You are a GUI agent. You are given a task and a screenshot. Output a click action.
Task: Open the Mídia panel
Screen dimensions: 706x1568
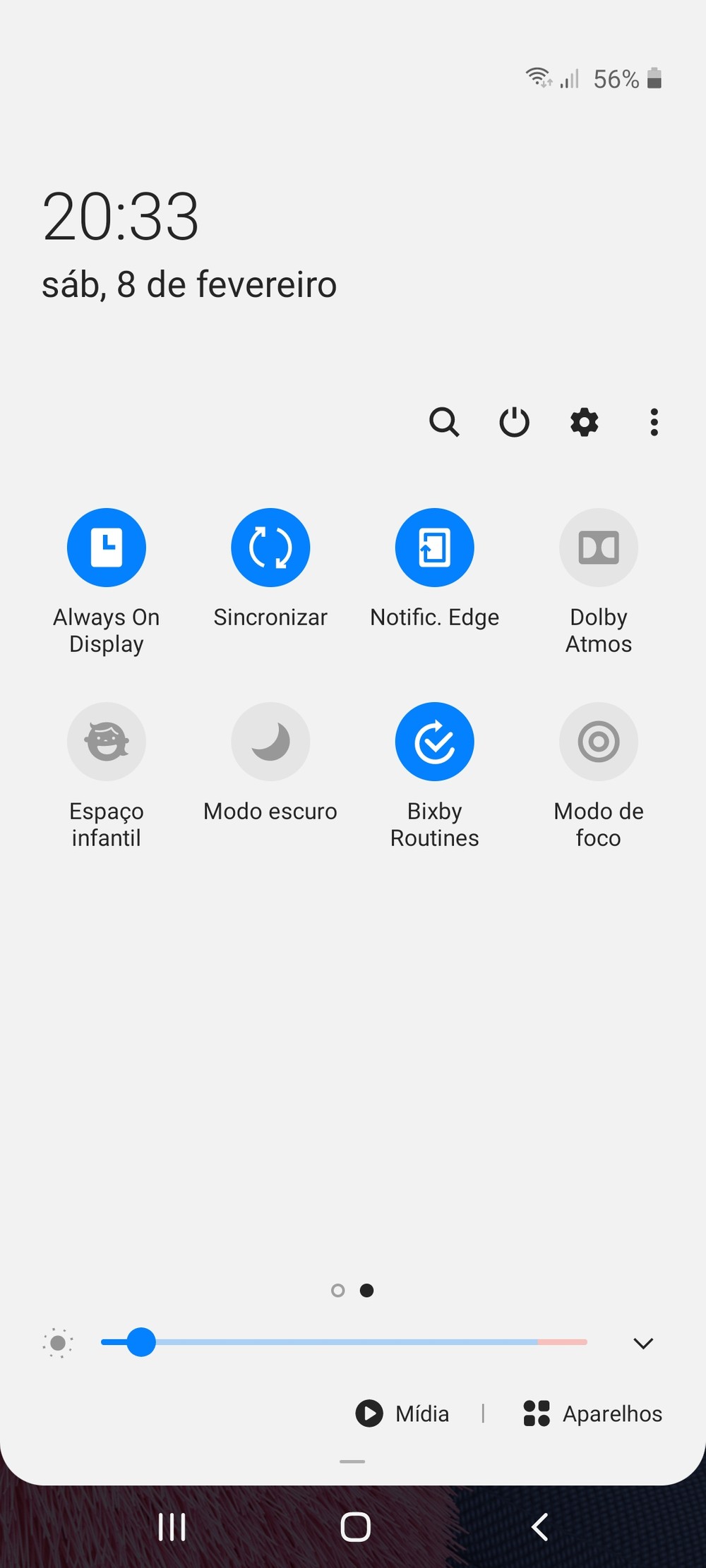pos(402,1413)
